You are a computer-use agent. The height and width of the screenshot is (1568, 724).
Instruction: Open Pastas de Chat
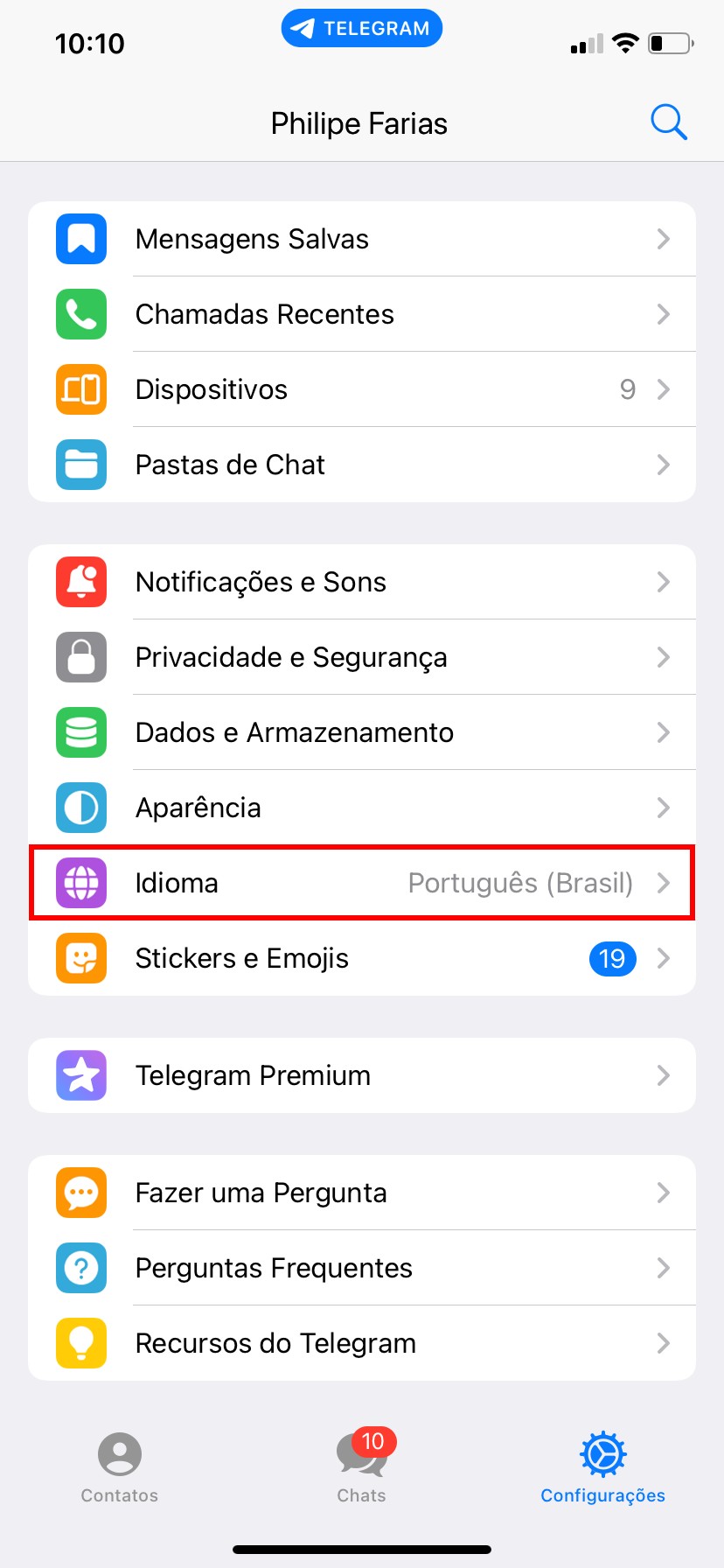pyautogui.click(x=362, y=465)
